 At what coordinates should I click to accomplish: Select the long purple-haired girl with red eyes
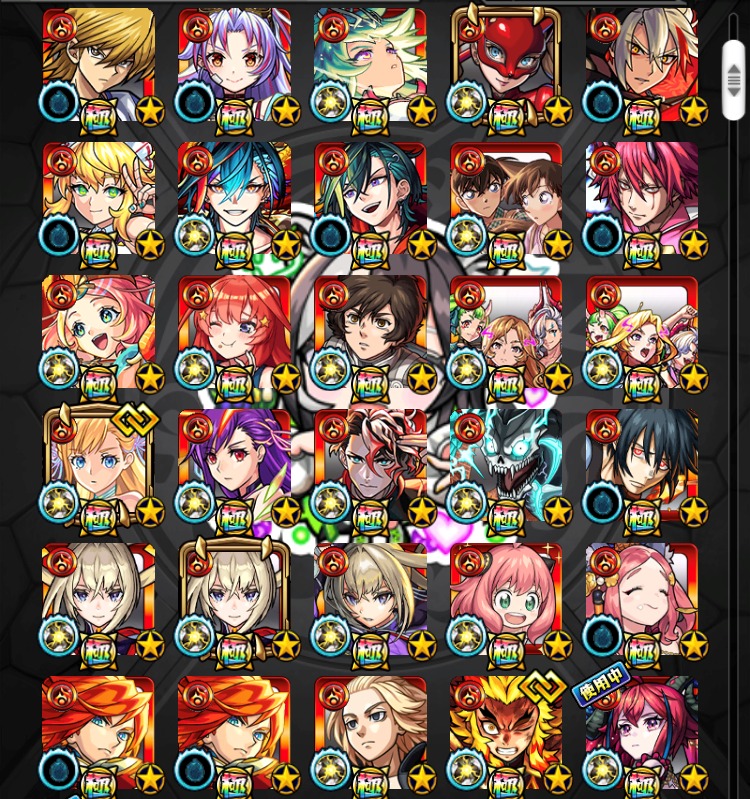coord(234,465)
